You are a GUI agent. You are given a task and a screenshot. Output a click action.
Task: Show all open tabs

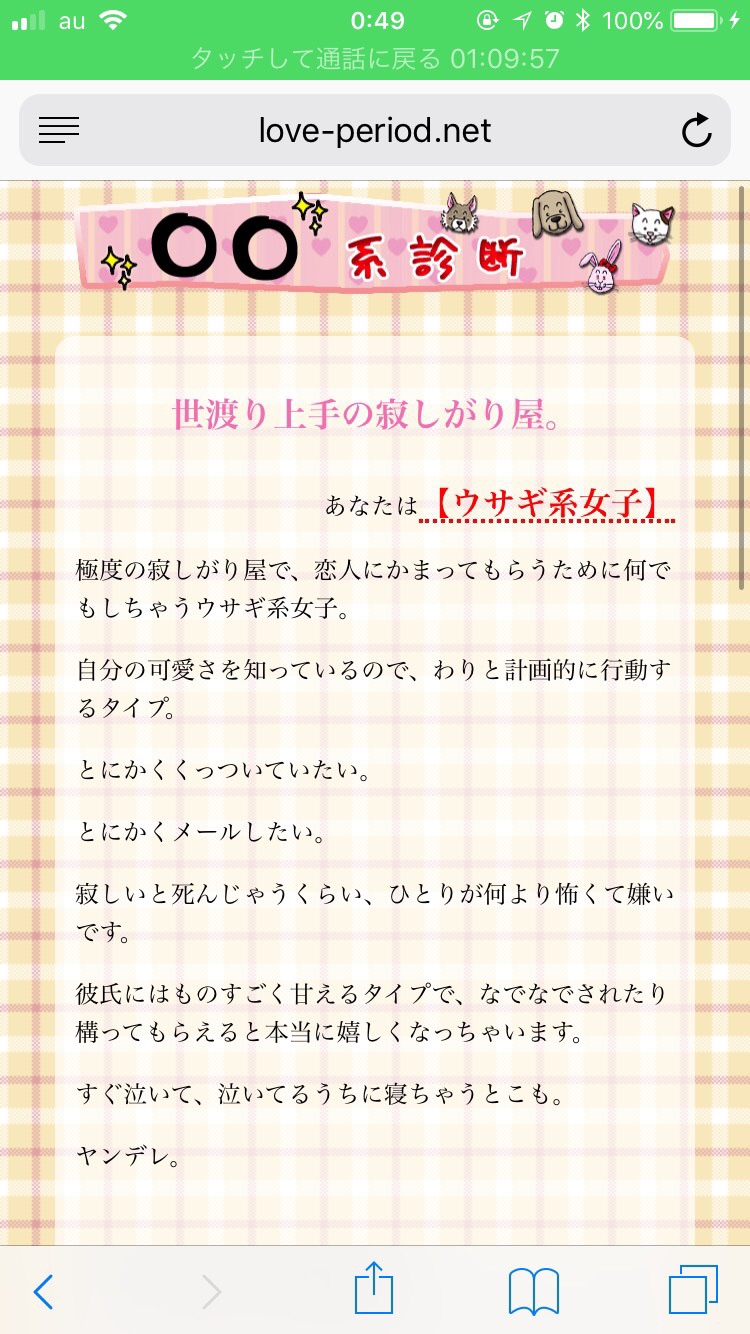tap(693, 1290)
